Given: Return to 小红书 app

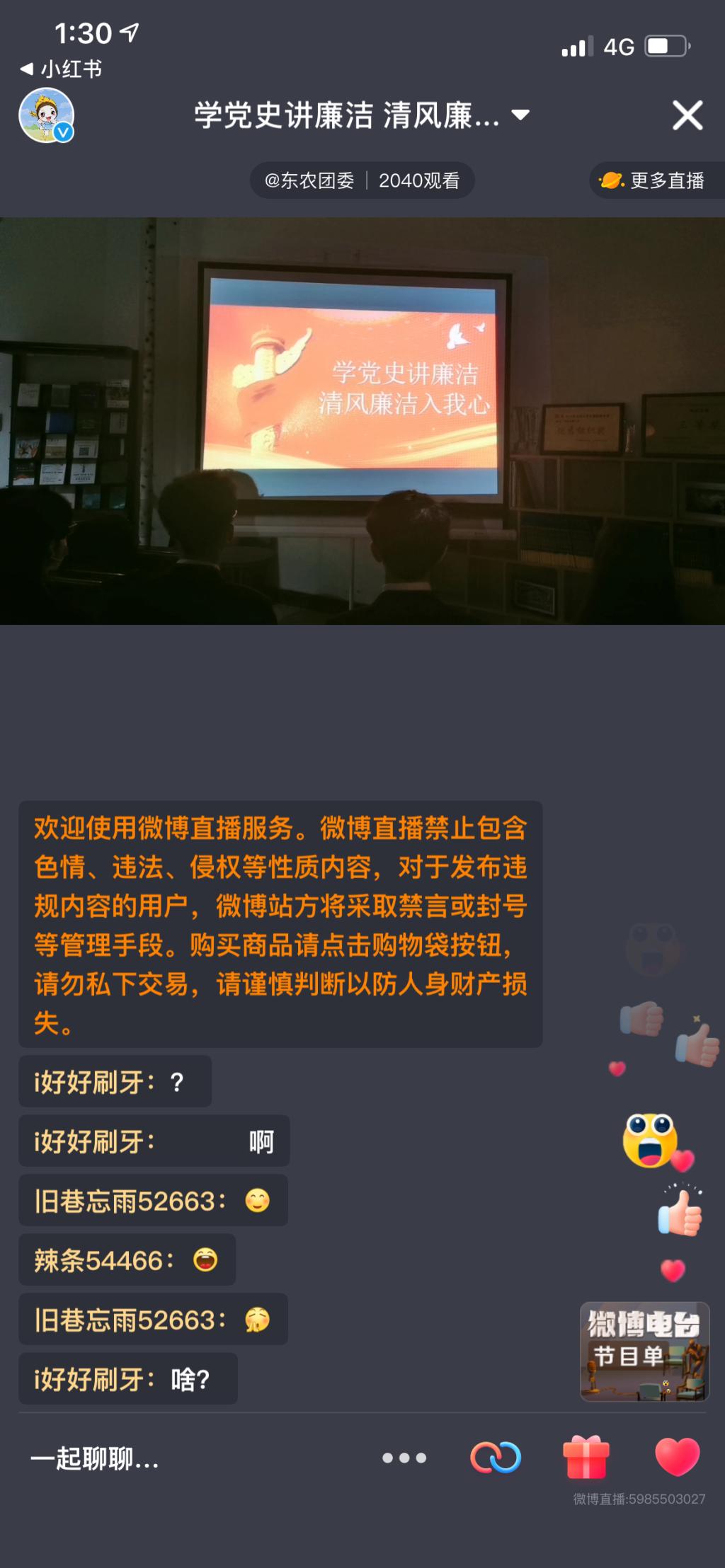Looking at the screenshot, I should tap(61, 69).
